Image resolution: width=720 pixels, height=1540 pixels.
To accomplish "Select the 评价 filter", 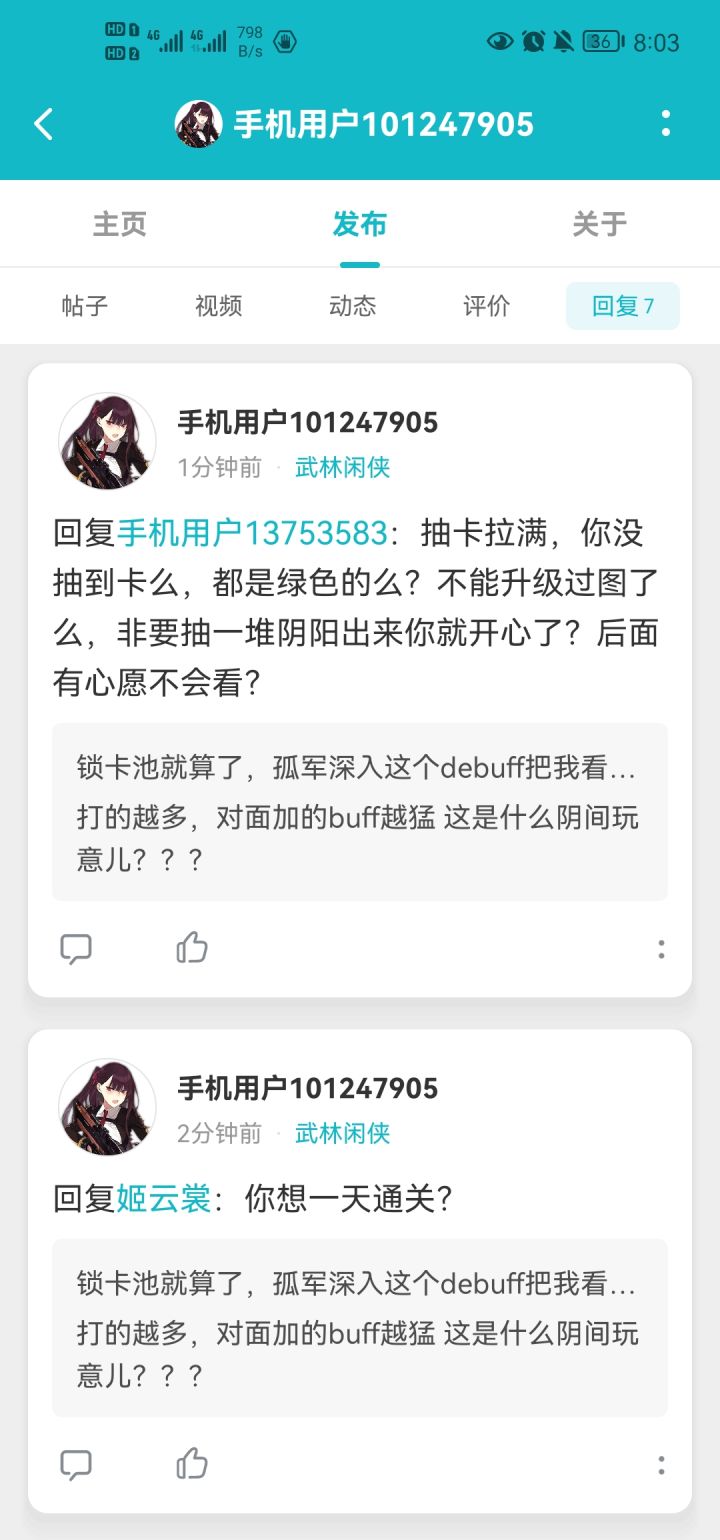I will (x=487, y=306).
